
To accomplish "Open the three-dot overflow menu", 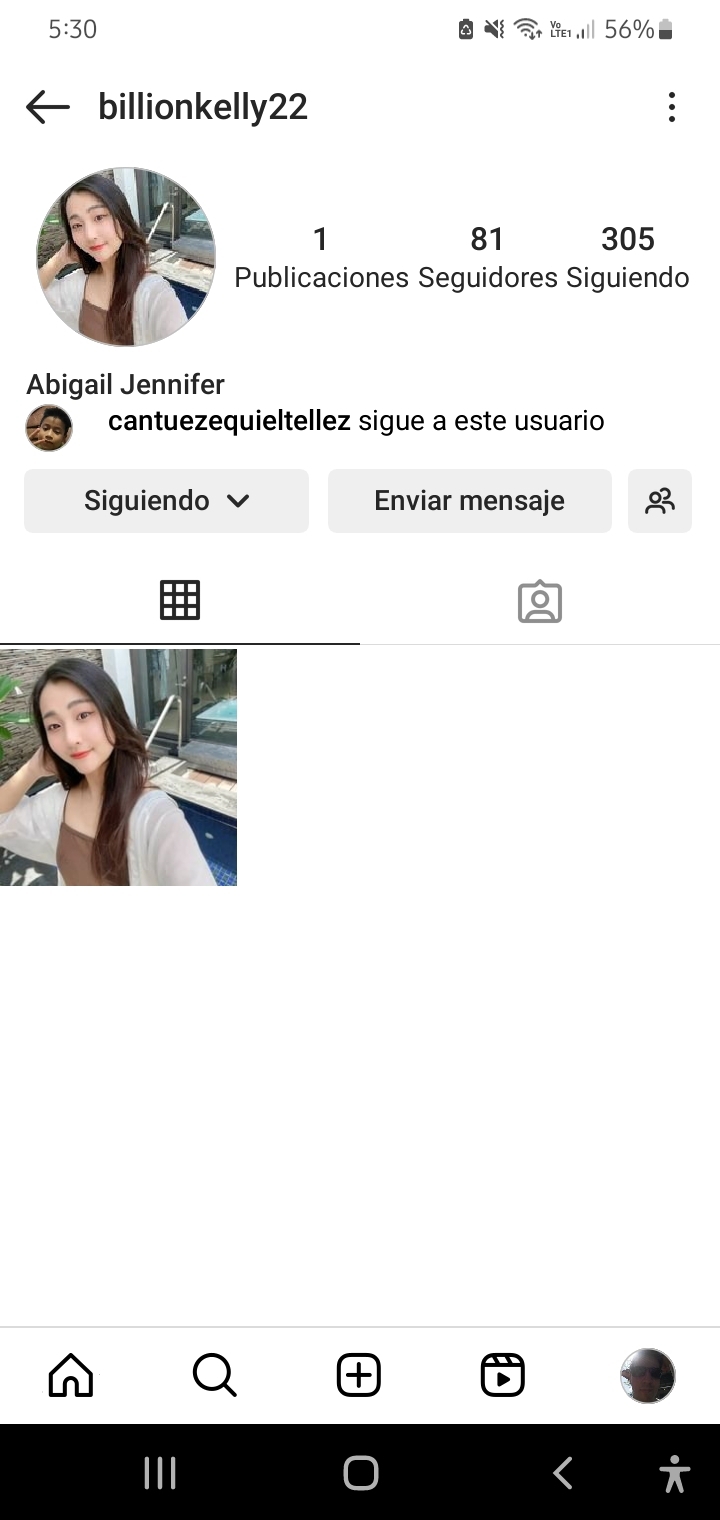I will [x=671, y=107].
